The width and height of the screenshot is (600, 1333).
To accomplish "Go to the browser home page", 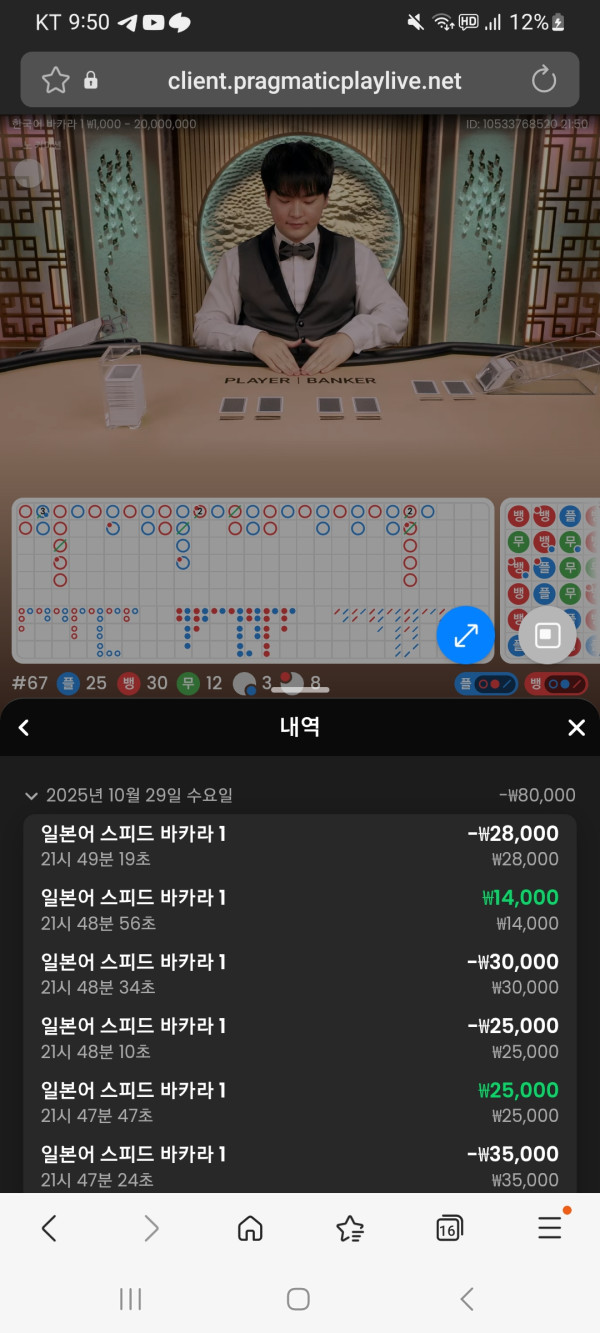I will [x=250, y=1228].
